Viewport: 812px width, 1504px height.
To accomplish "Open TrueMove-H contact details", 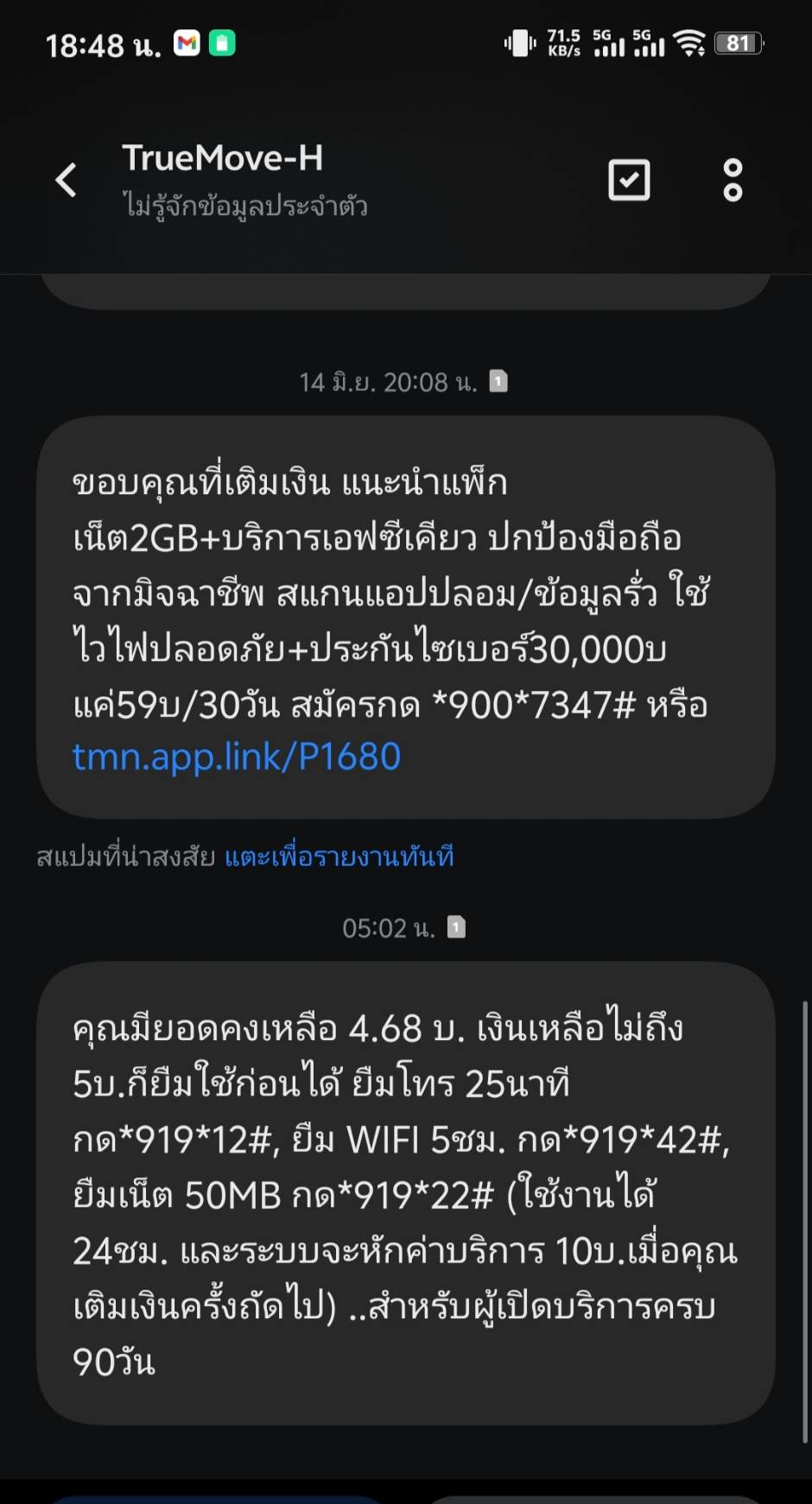I will [244, 180].
